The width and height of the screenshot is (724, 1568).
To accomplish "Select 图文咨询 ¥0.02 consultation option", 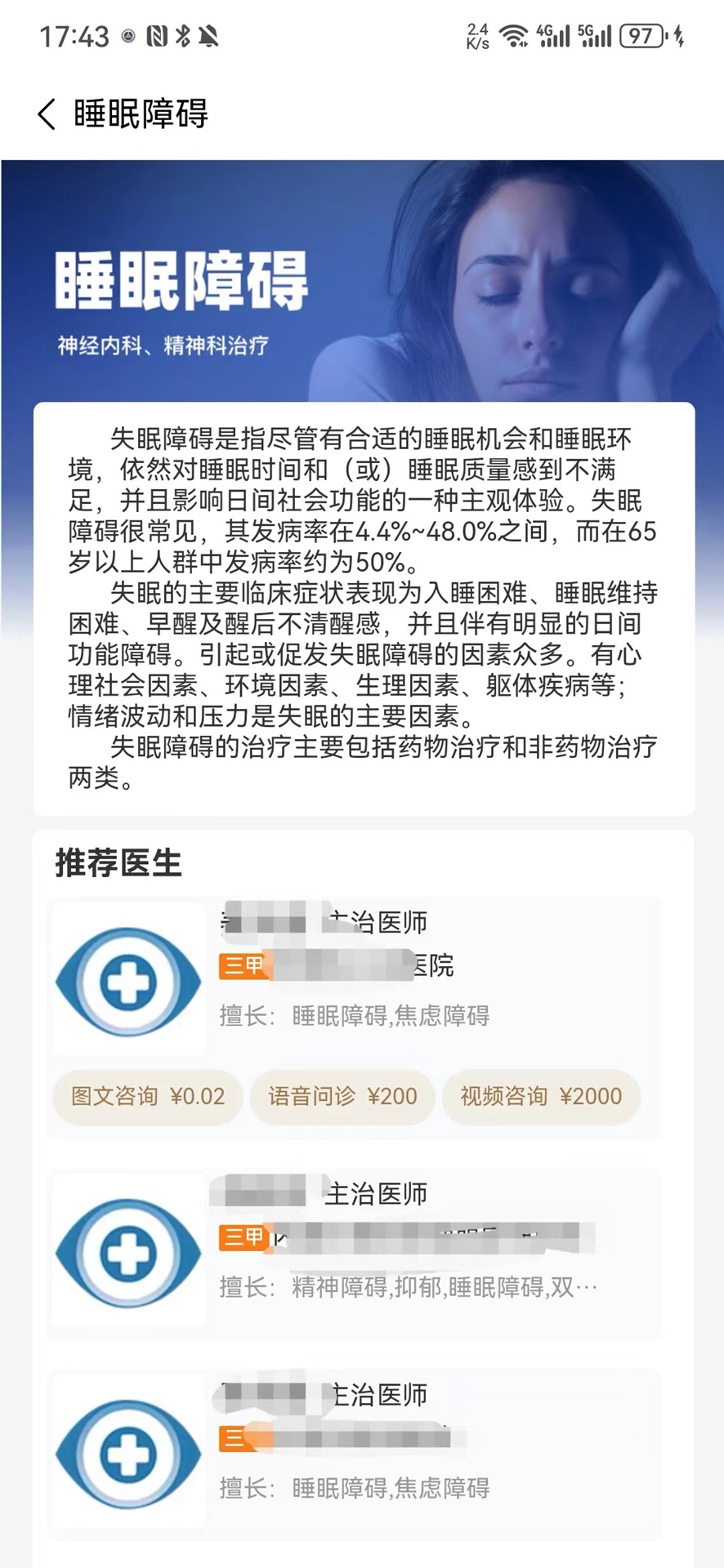I will coord(148,1097).
